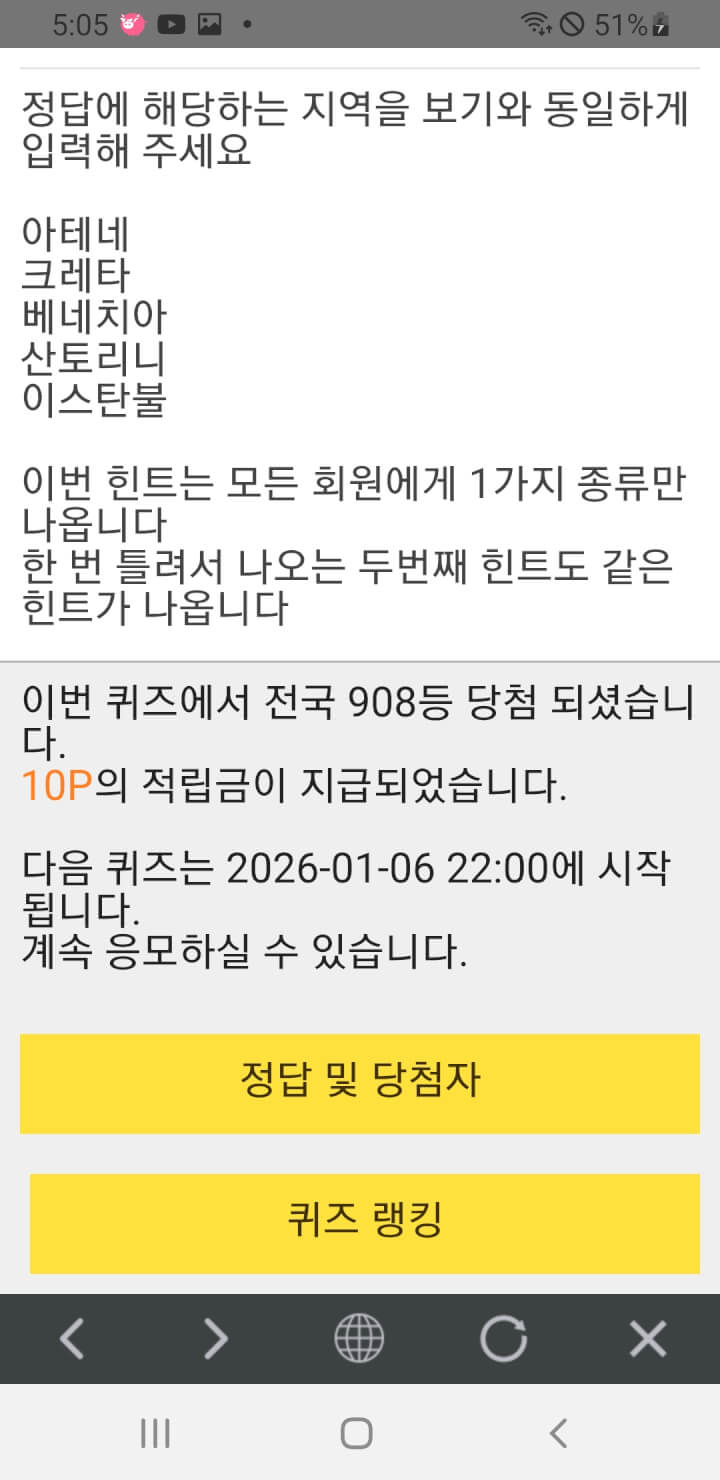Image resolution: width=720 pixels, height=1480 pixels.
Task: Open the 정답 및 당첨자 button
Action: 360,1083
